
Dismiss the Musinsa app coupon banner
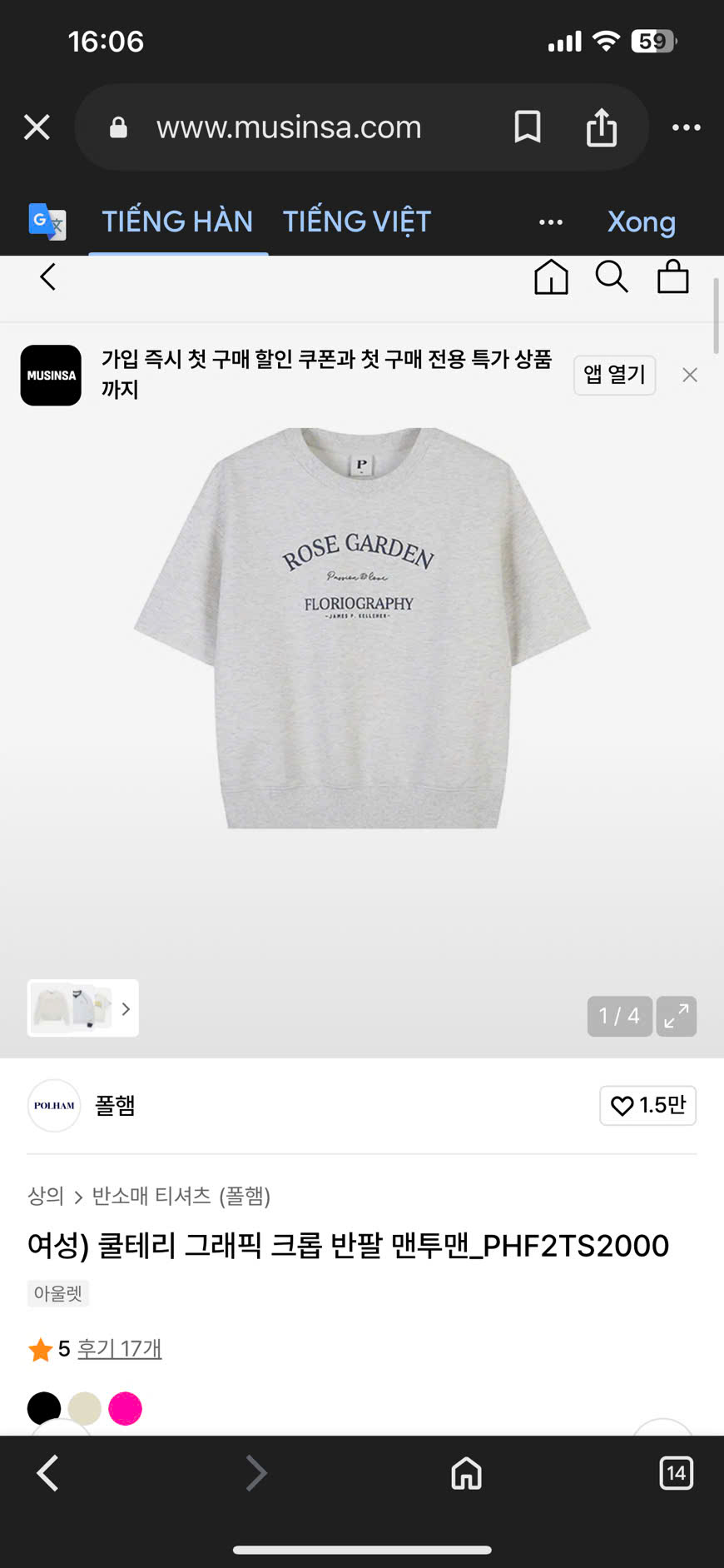click(x=690, y=375)
